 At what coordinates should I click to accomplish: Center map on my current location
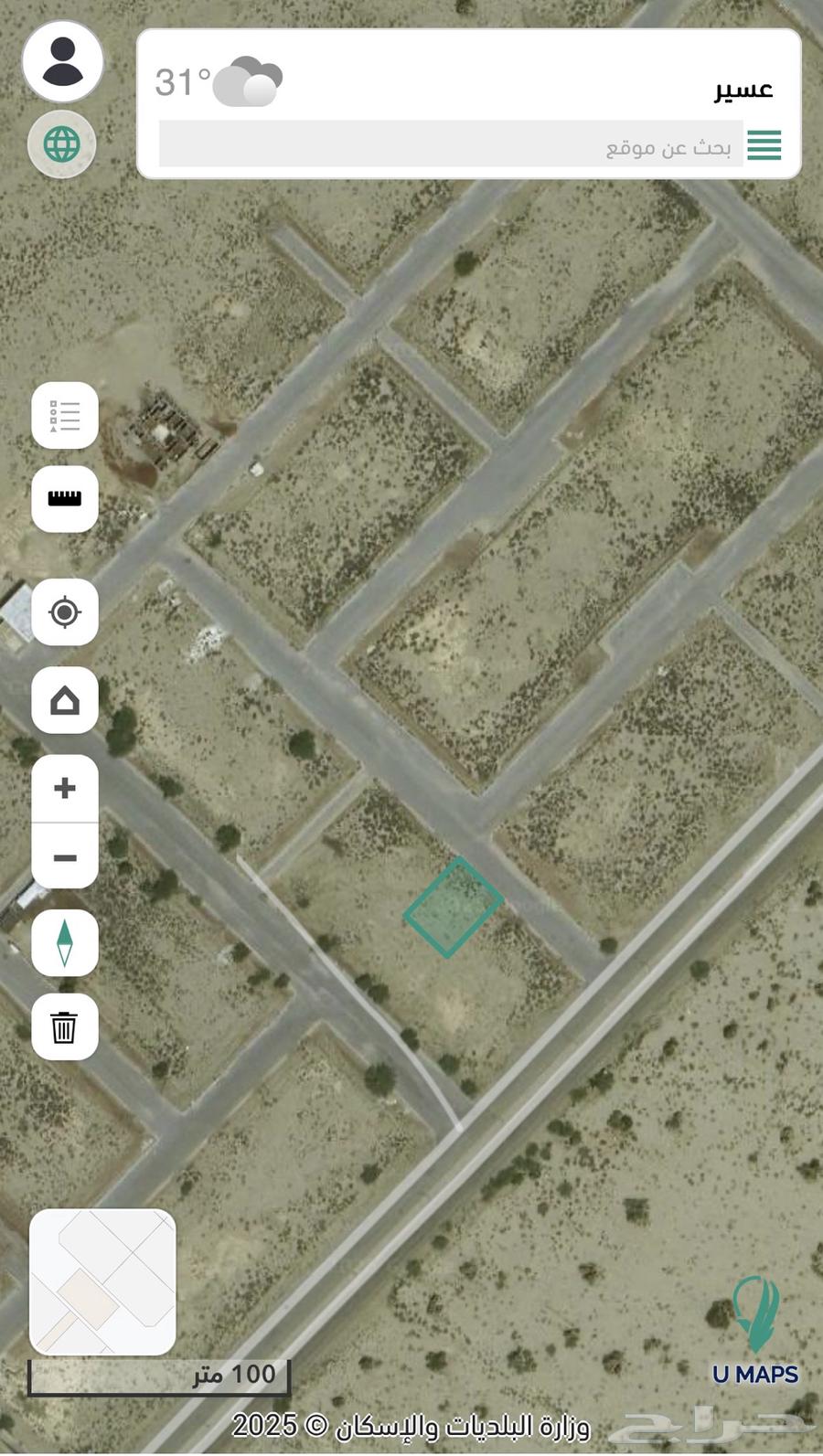[65, 611]
